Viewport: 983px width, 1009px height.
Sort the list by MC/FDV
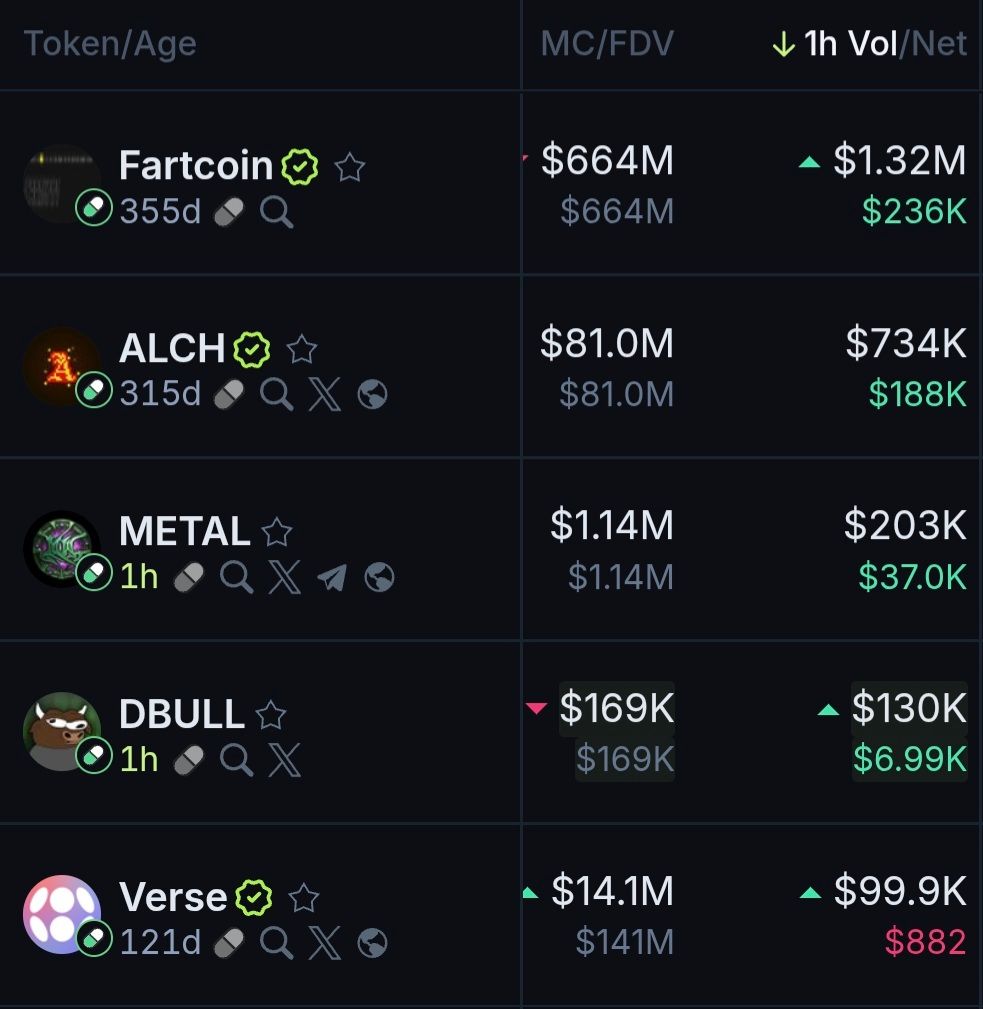coord(607,44)
